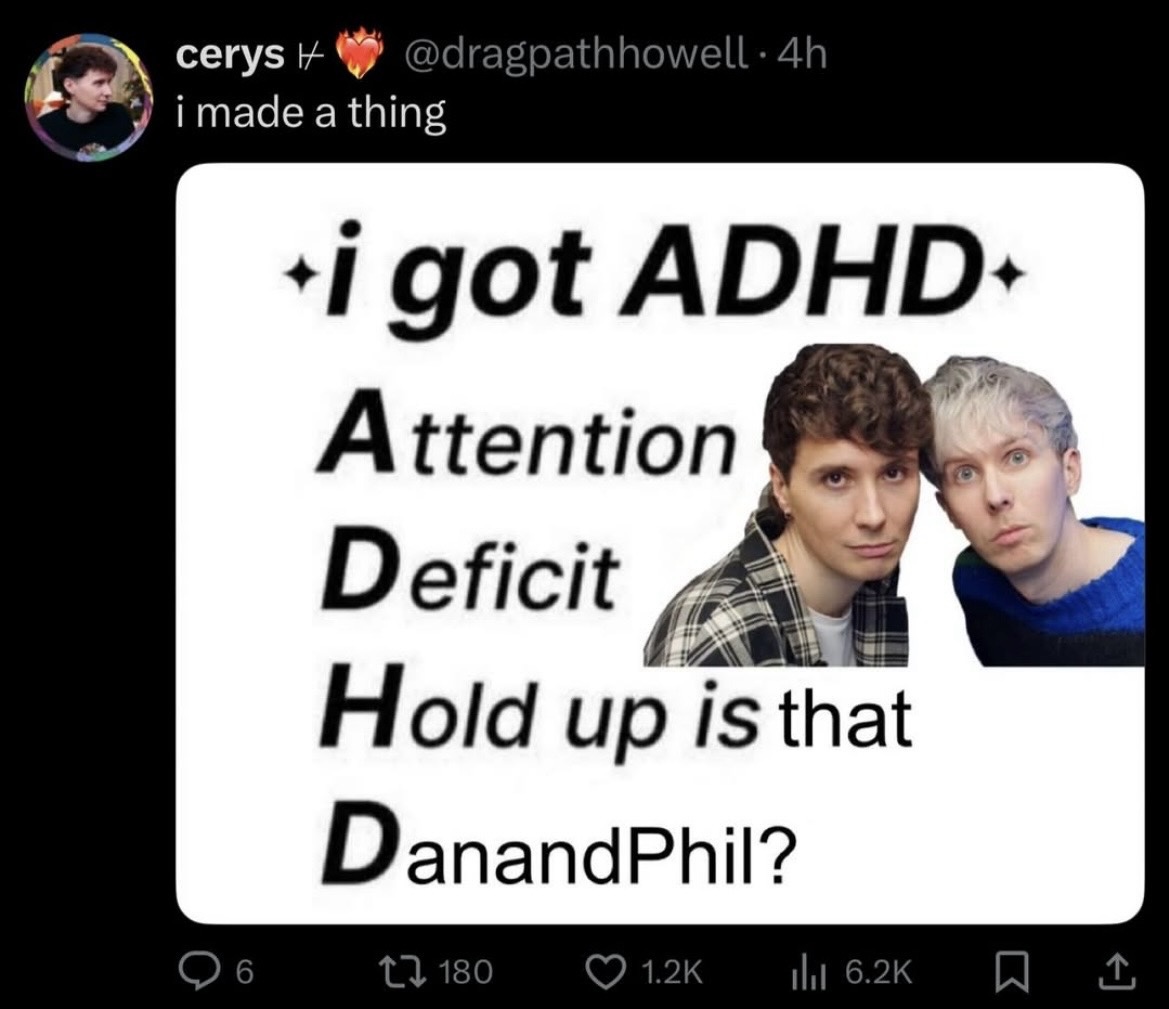This screenshot has width=1169, height=1009.
Task: Open the ADHD meme image
Action: [x=660, y=543]
